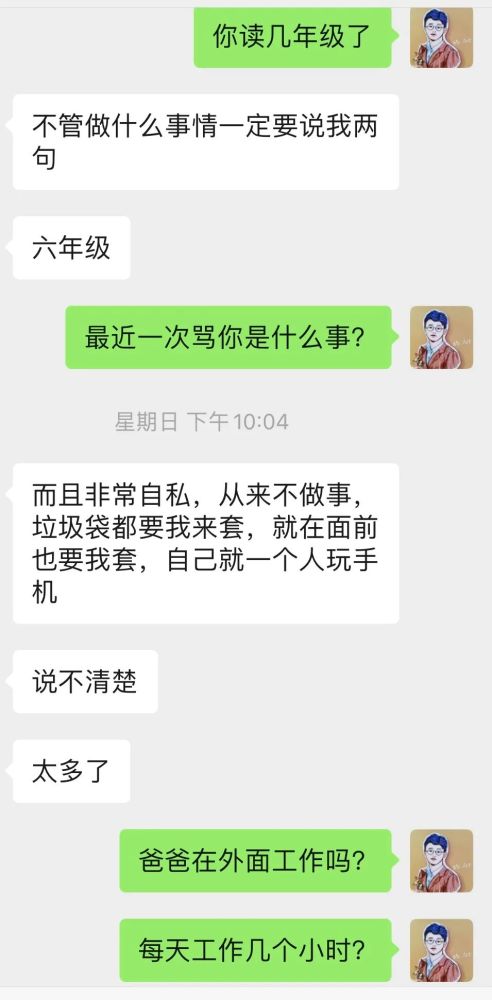Open sender's avatar beside "你读几年级了"
This screenshot has height=1000, width=492.
(x=442, y=38)
